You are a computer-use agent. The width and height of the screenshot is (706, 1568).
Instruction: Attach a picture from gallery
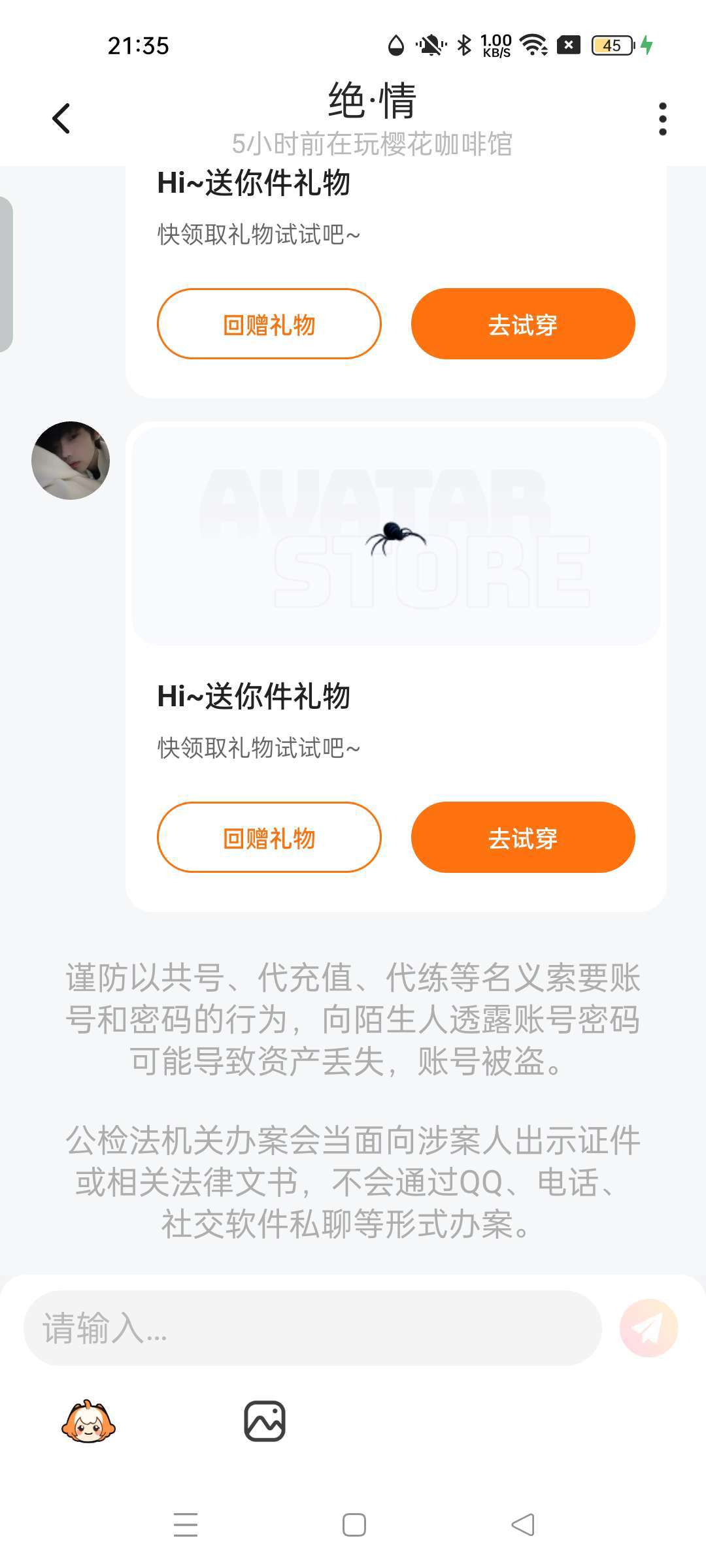click(x=265, y=1422)
